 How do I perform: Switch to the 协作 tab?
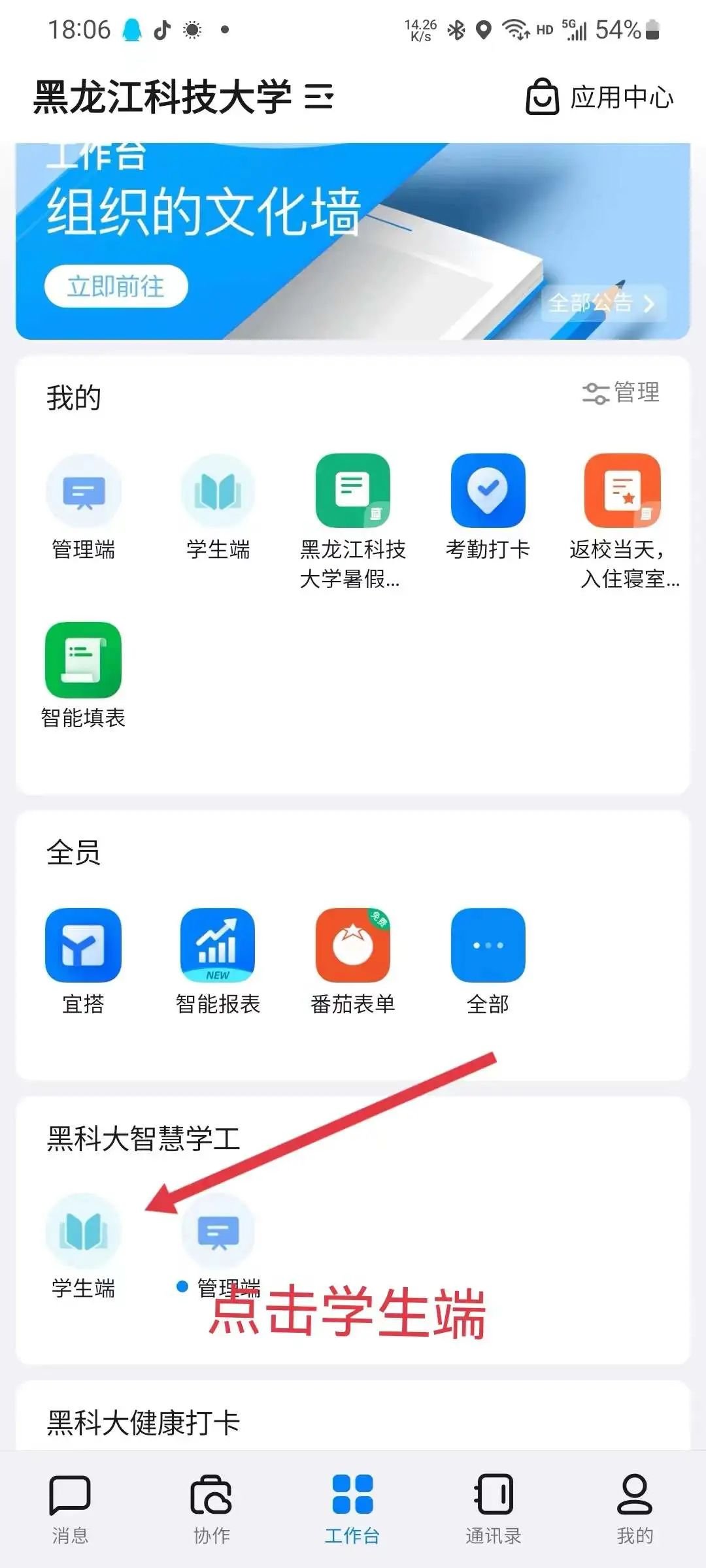(211, 1506)
